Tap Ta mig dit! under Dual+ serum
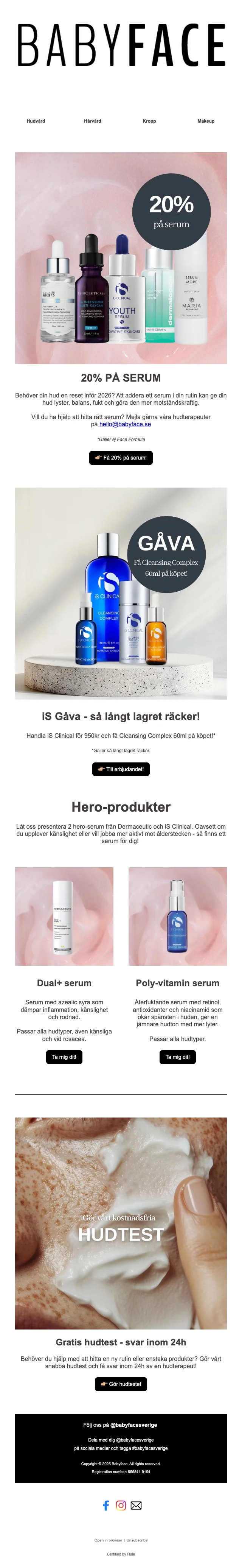Screen dimensions: 242x1568 (64, 1057)
